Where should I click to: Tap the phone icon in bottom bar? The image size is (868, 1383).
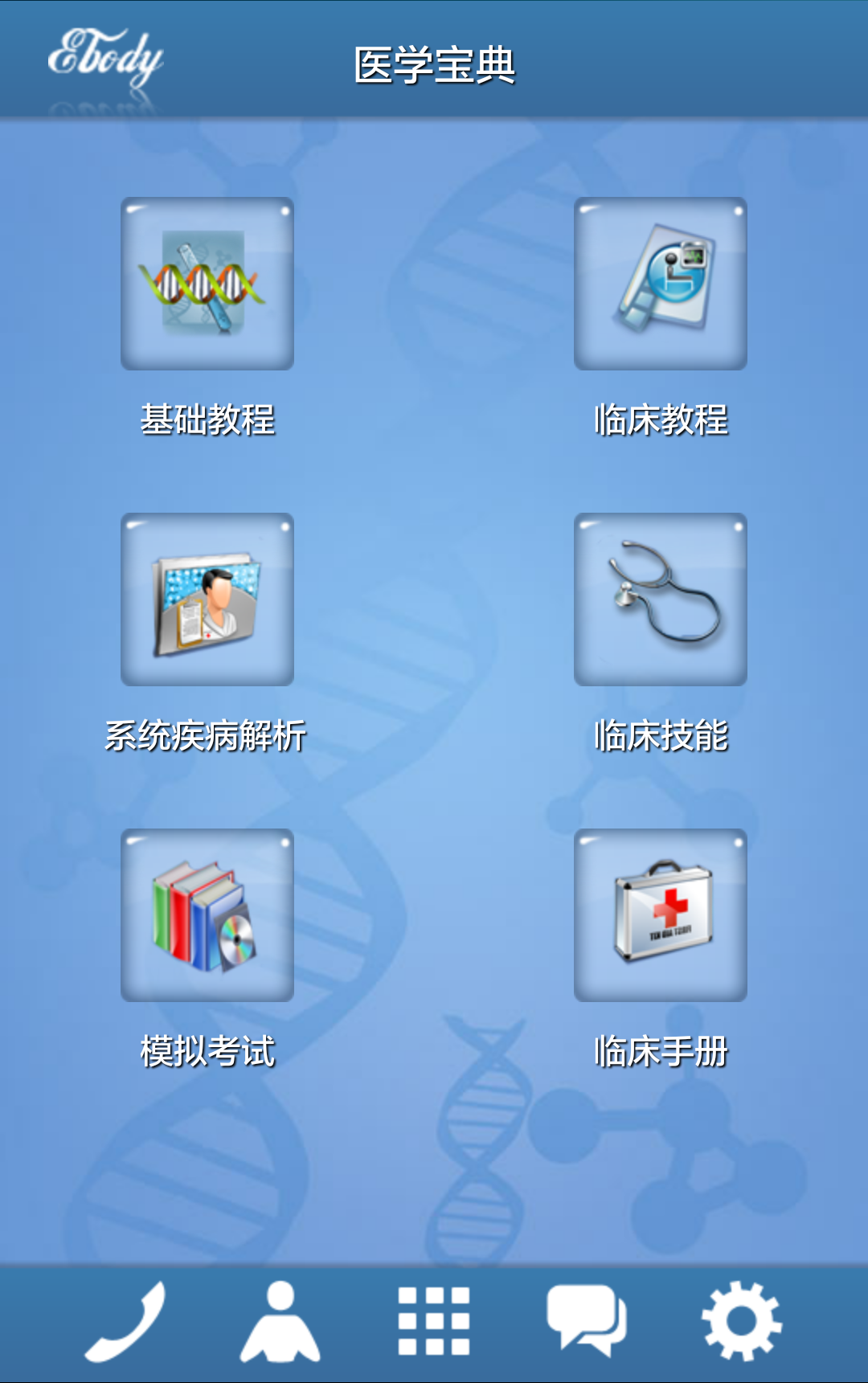pos(126,1321)
